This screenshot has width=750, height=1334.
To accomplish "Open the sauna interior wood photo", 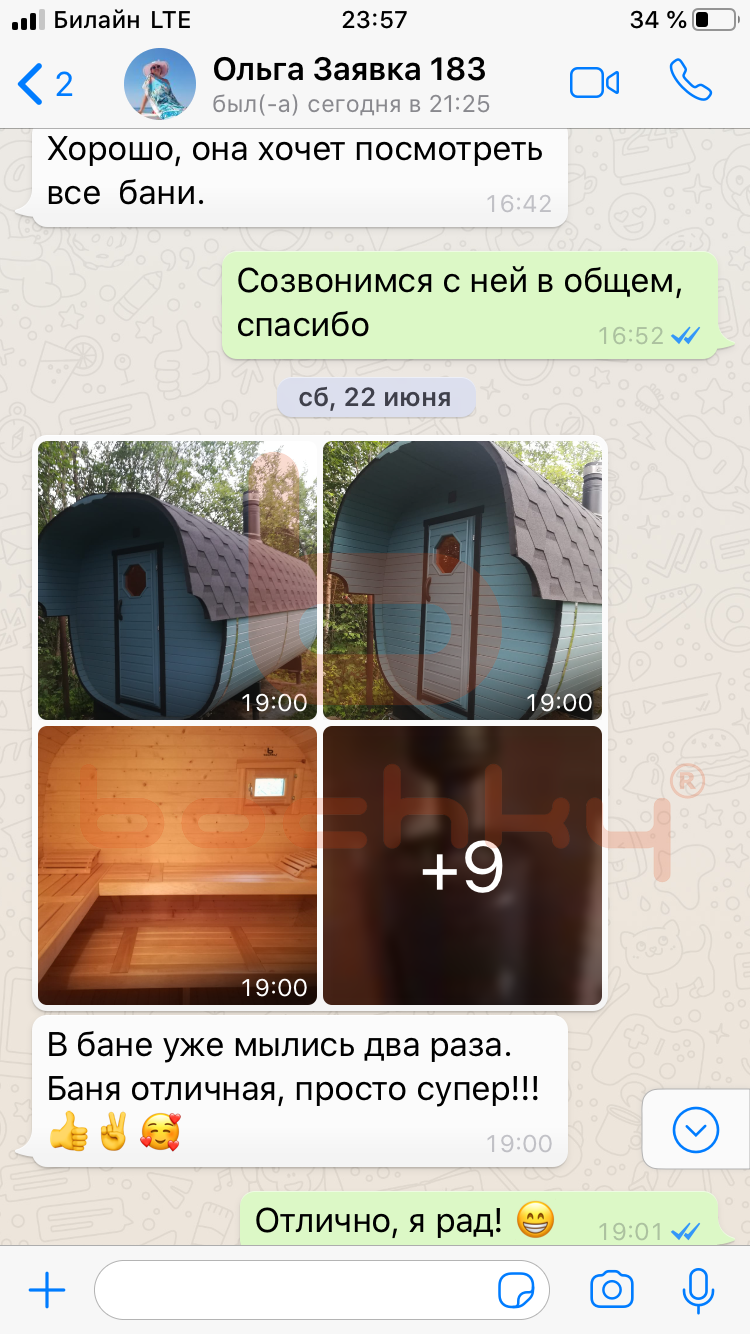I will [178, 865].
